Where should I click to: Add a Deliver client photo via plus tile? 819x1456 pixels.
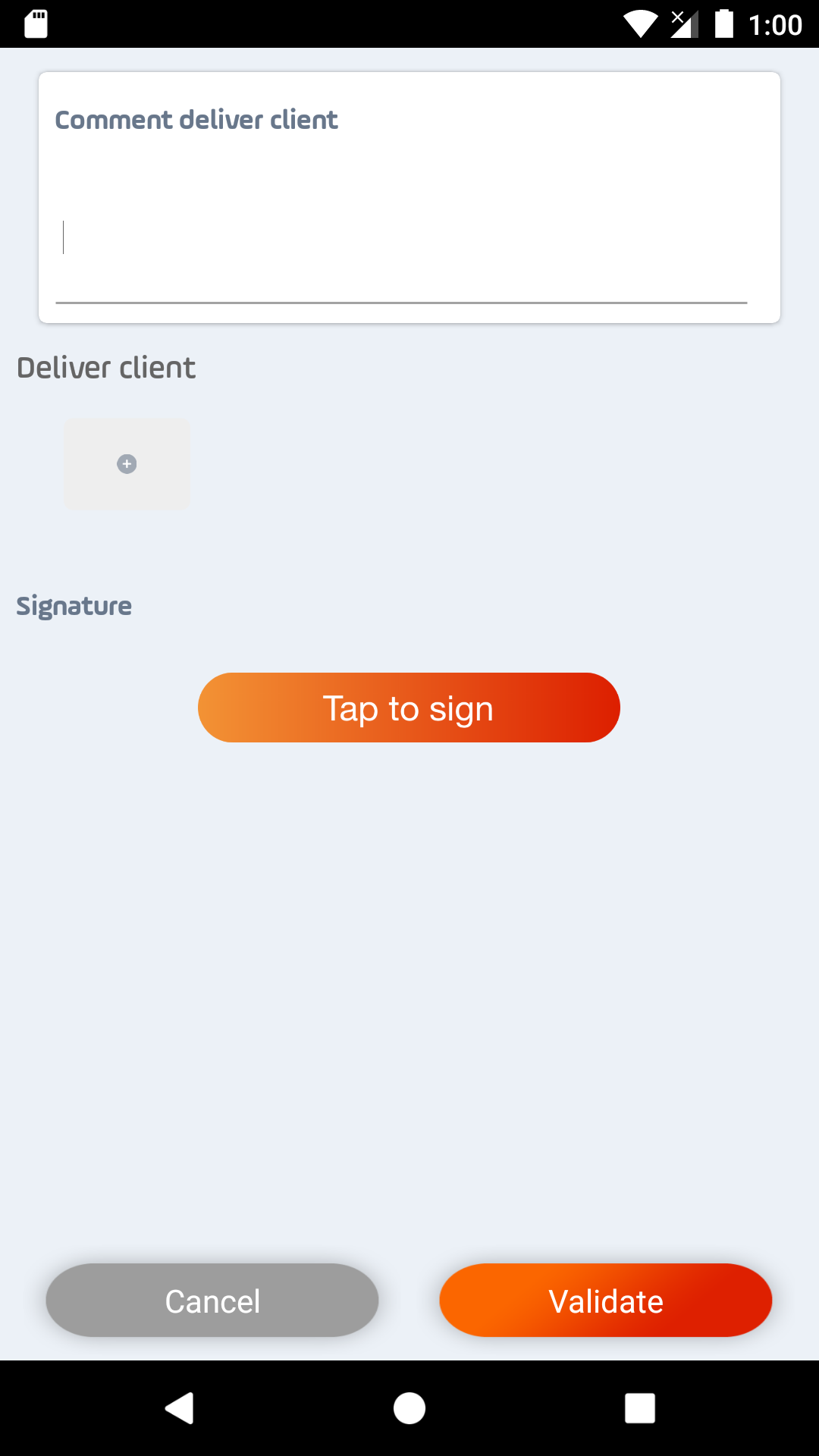127,464
